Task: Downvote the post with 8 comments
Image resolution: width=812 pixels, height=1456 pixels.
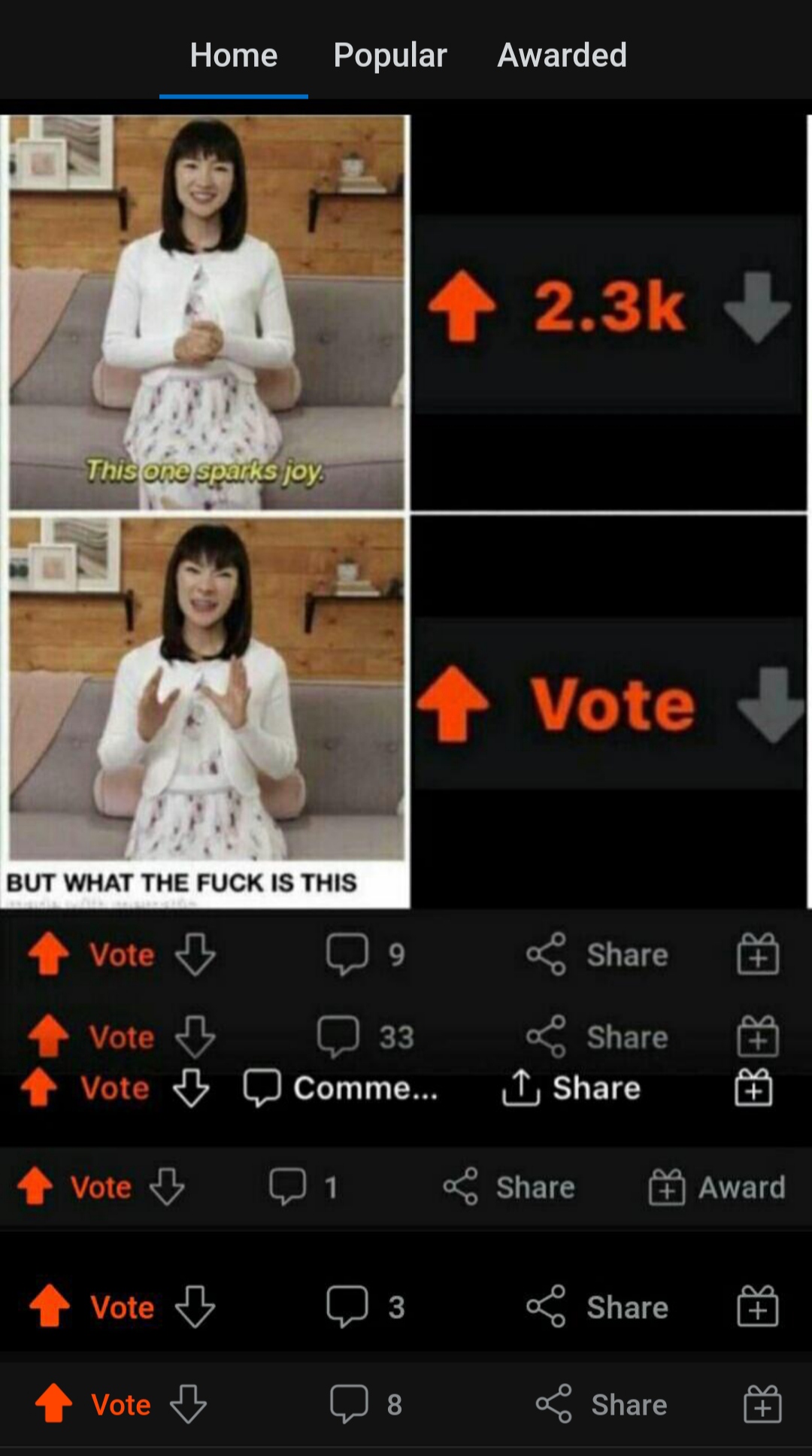Action: click(188, 1403)
